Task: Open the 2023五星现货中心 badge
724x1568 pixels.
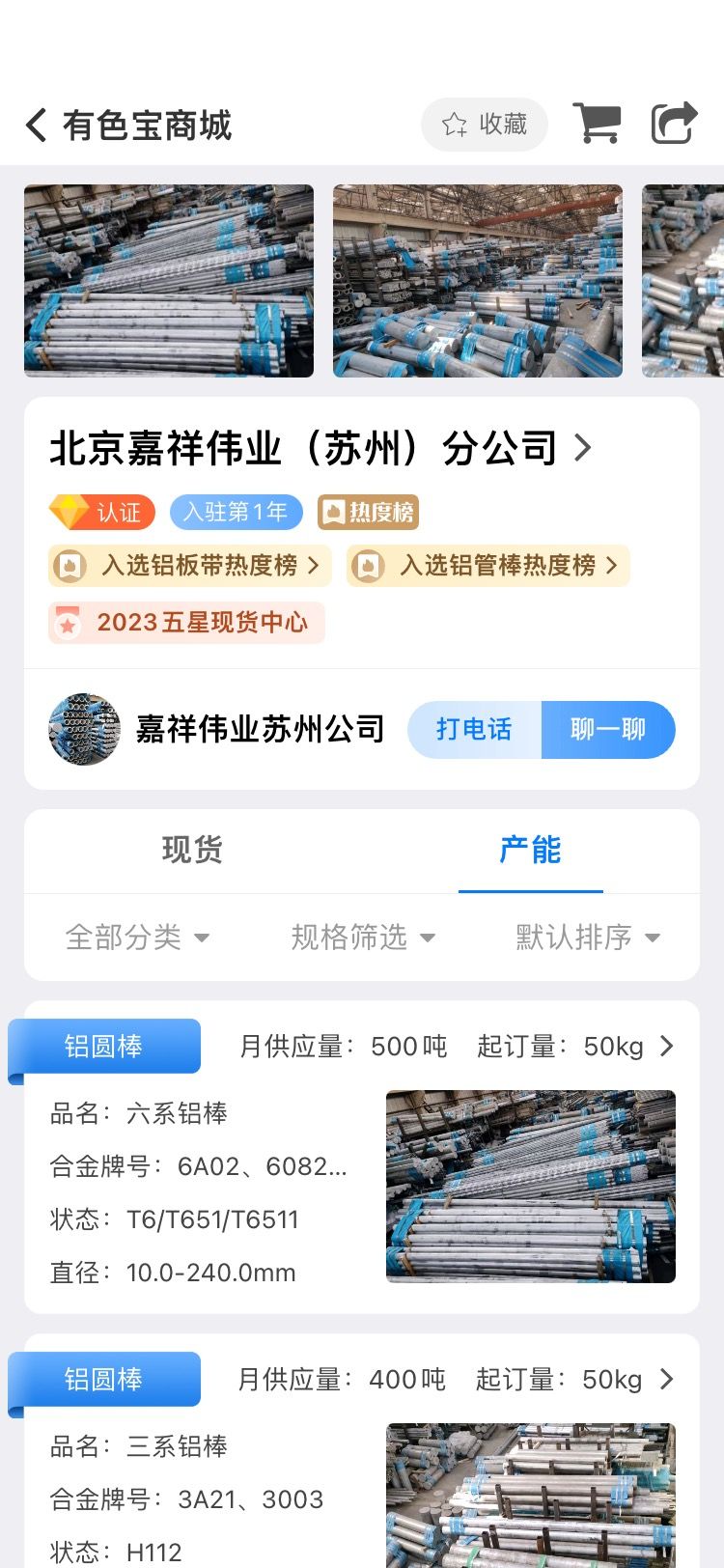Action: [x=186, y=623]
